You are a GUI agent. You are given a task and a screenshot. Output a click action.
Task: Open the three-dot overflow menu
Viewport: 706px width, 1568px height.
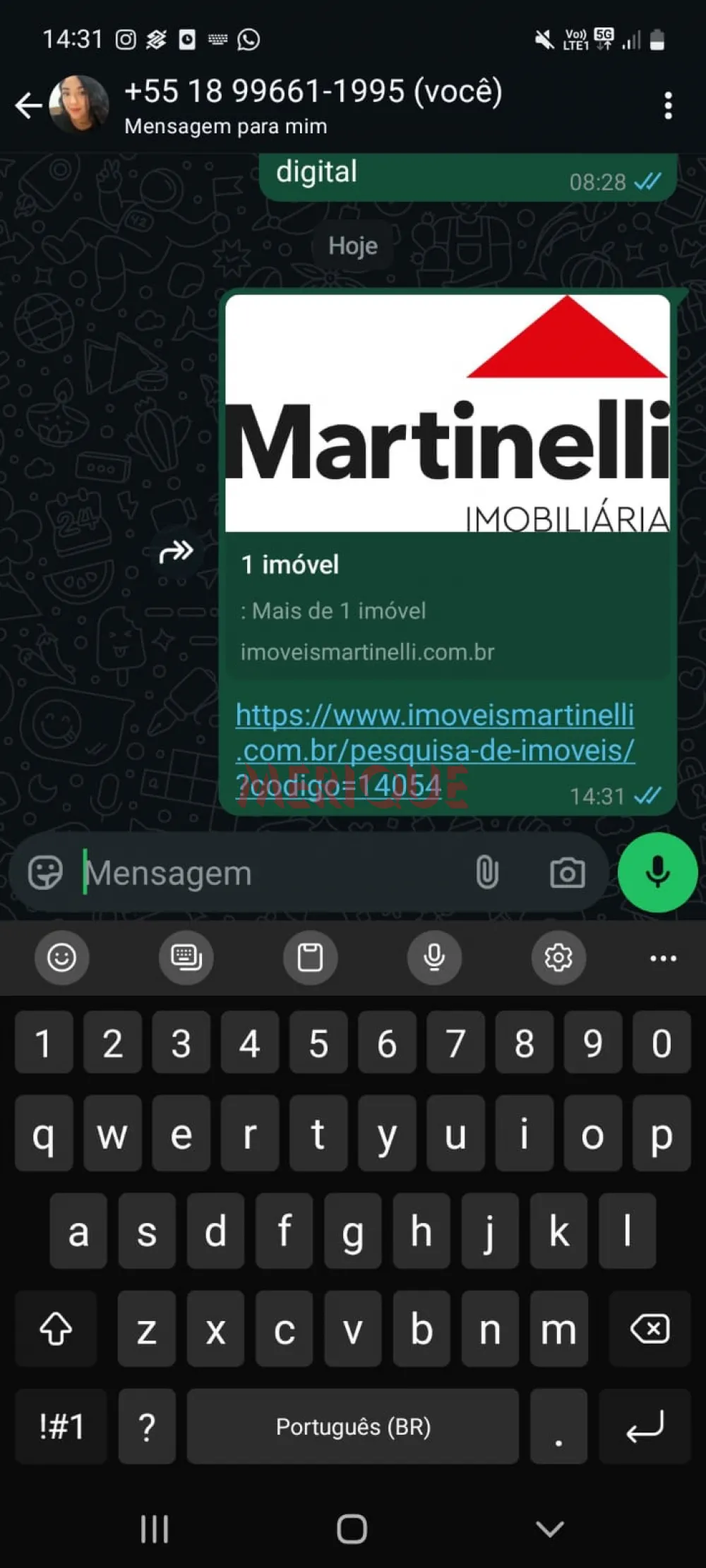(668, 106)
